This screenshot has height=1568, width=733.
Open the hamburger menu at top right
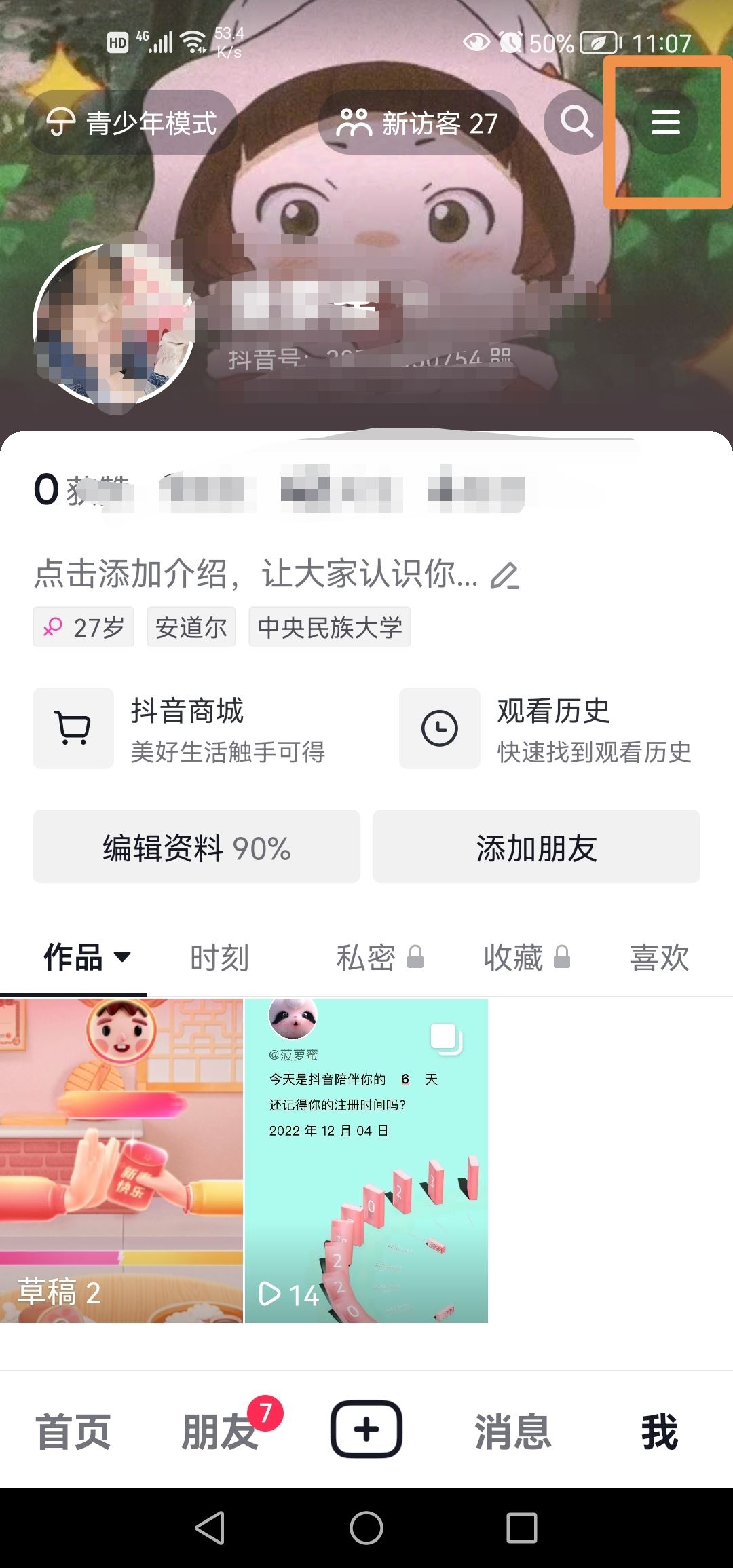pyautogui.click(x=666, y=123)
